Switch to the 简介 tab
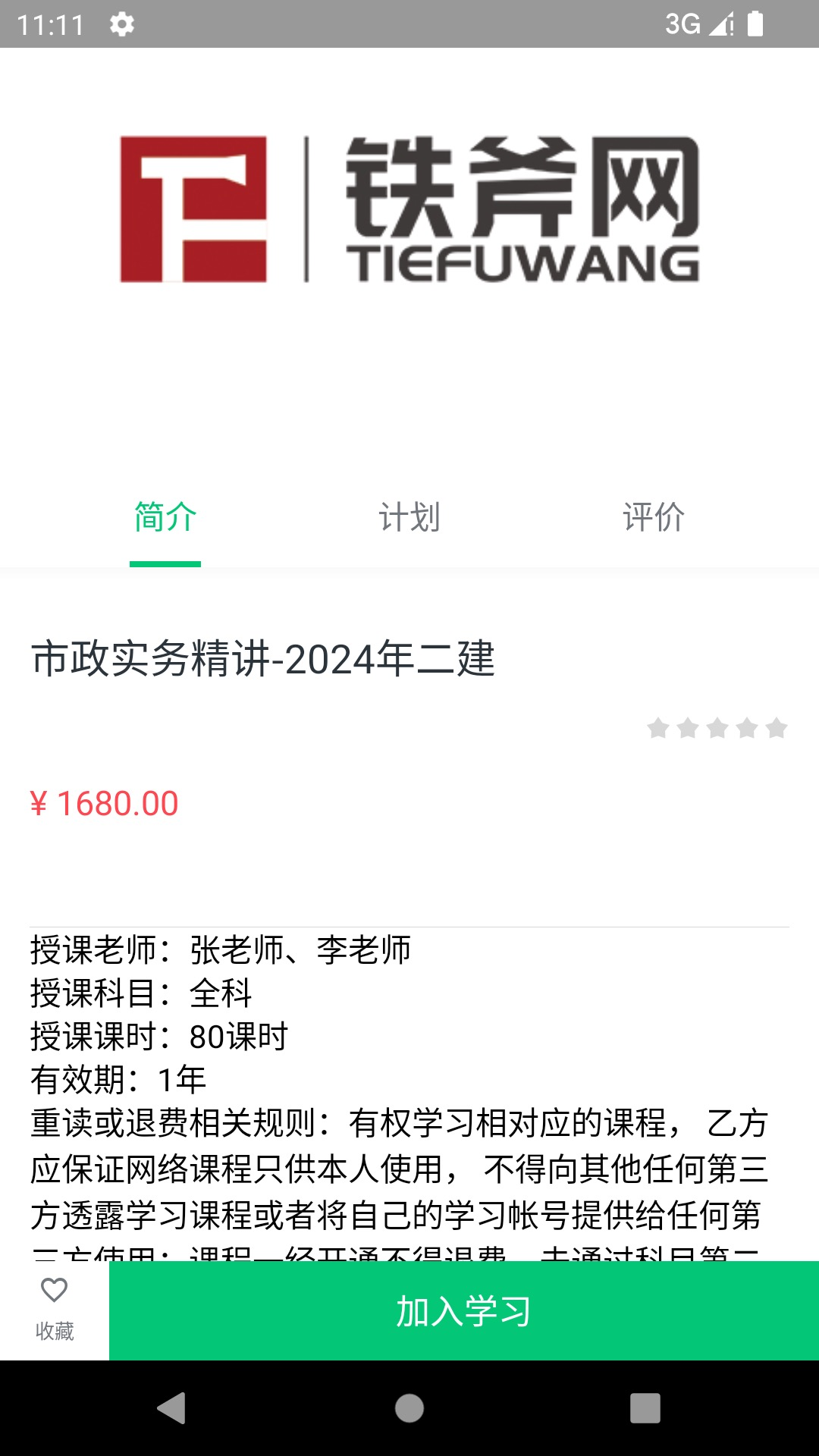The height and width of the screenshot is (1456, 819). pyautogui.click(x=165, y=518)
